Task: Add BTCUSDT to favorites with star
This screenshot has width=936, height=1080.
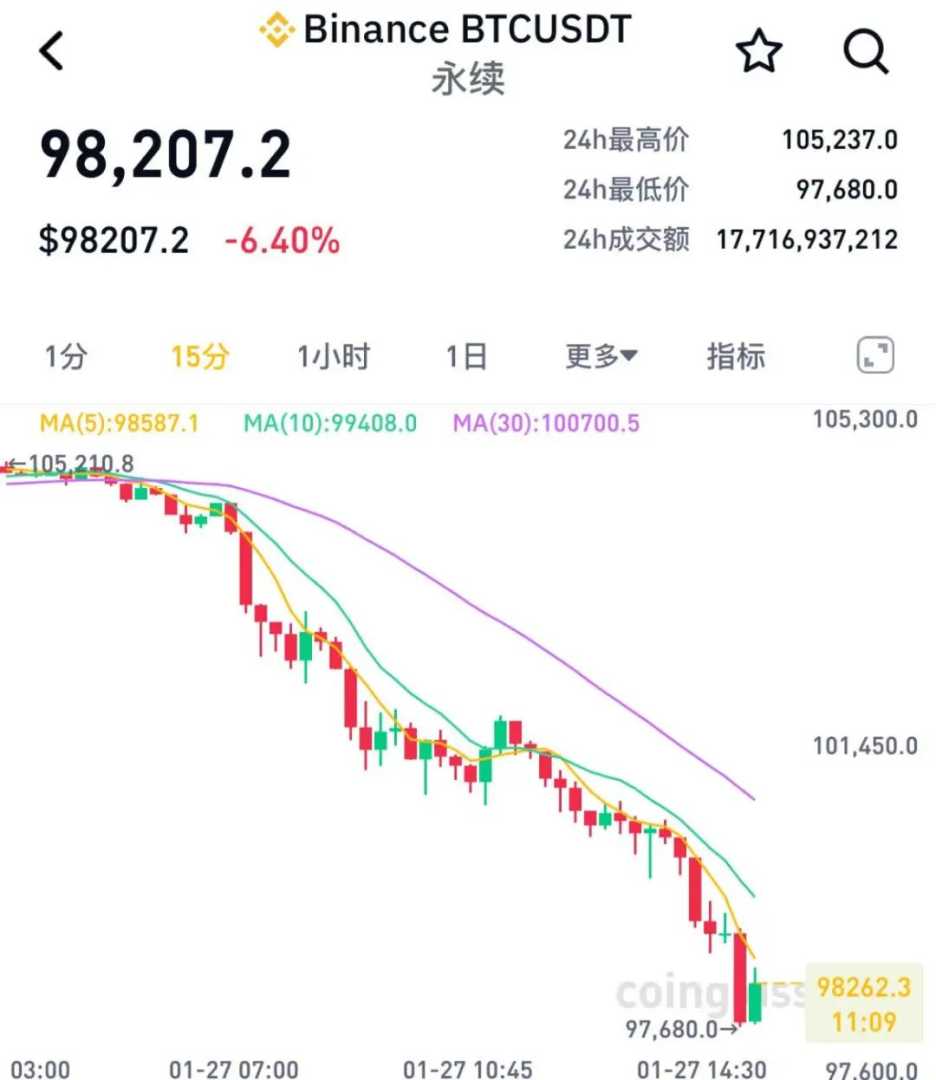Action: click(759, 50)
